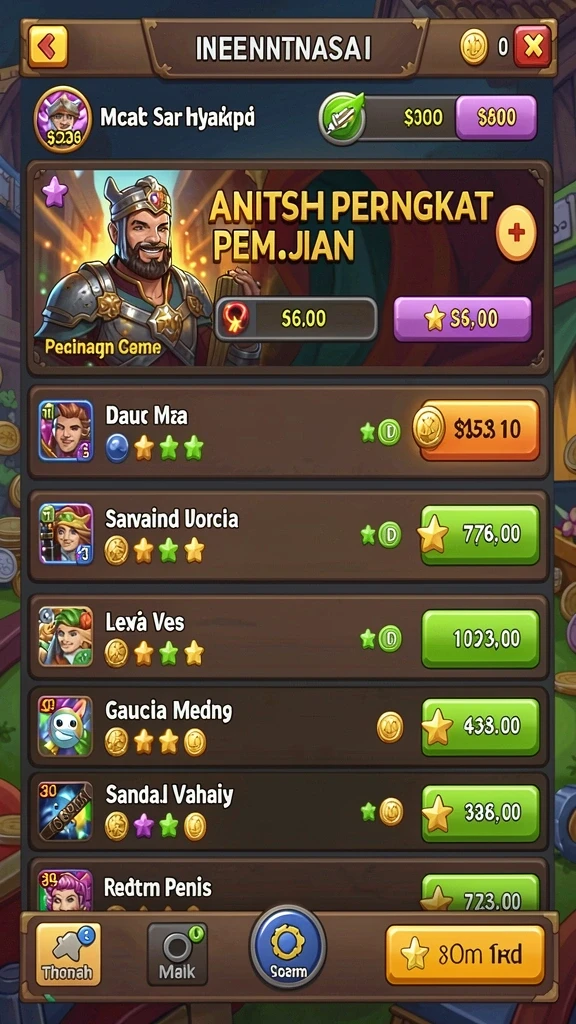Viewport: 576px width, 1024px height.
Task: Close the screen with the red X
Action: [532, 47]
